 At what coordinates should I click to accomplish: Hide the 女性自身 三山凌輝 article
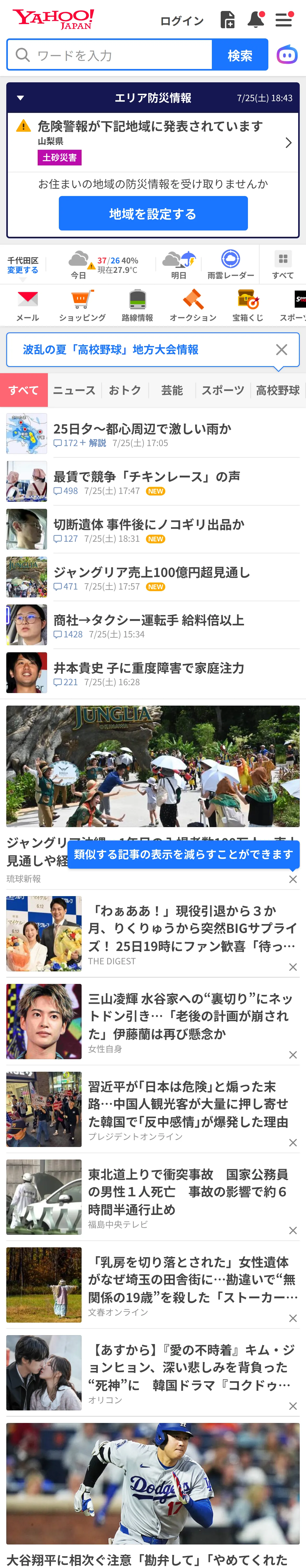[x=293, y=1054]
